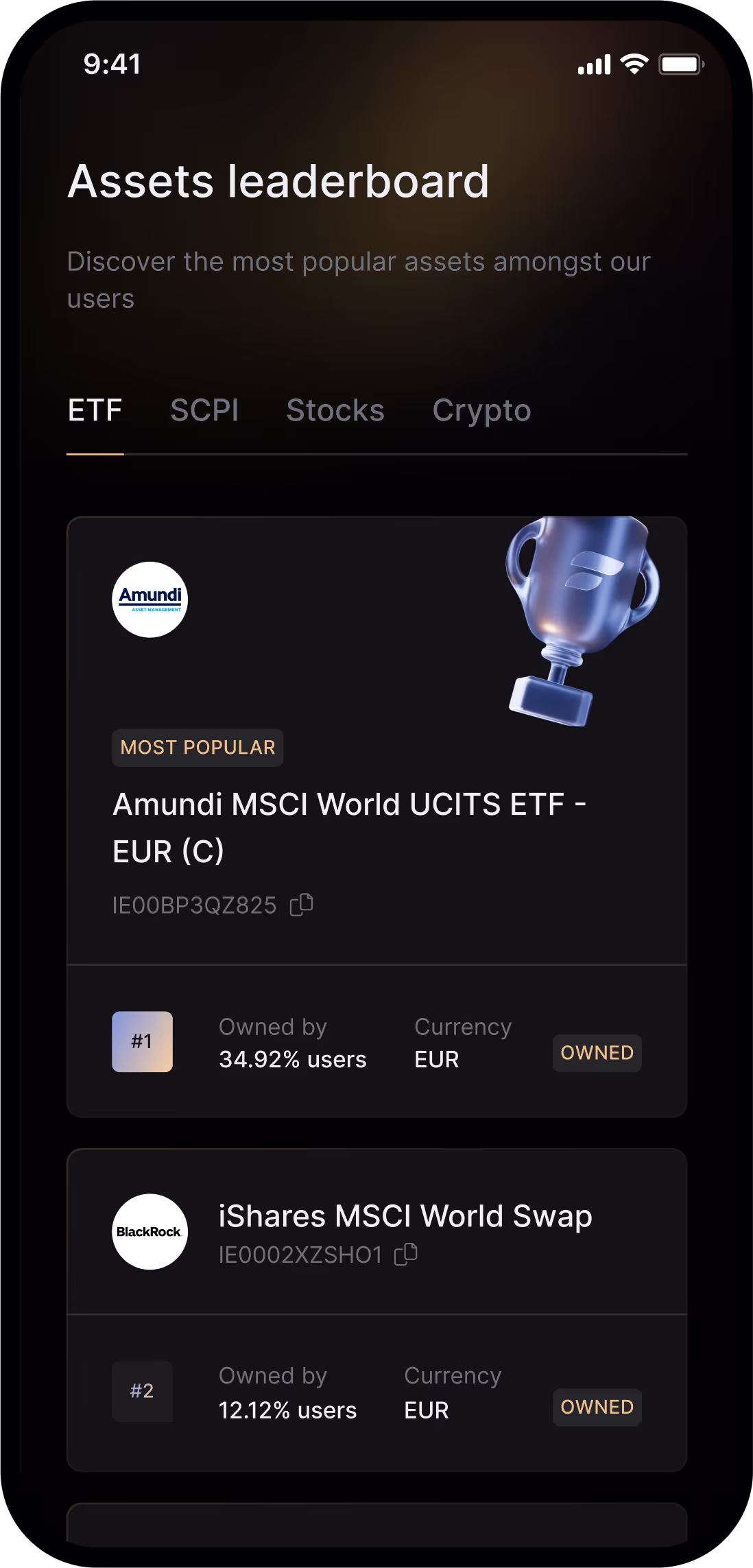This screenshot has height=1568, width=753.
Task: Select the ETF tab
Action: coord(95,411)
